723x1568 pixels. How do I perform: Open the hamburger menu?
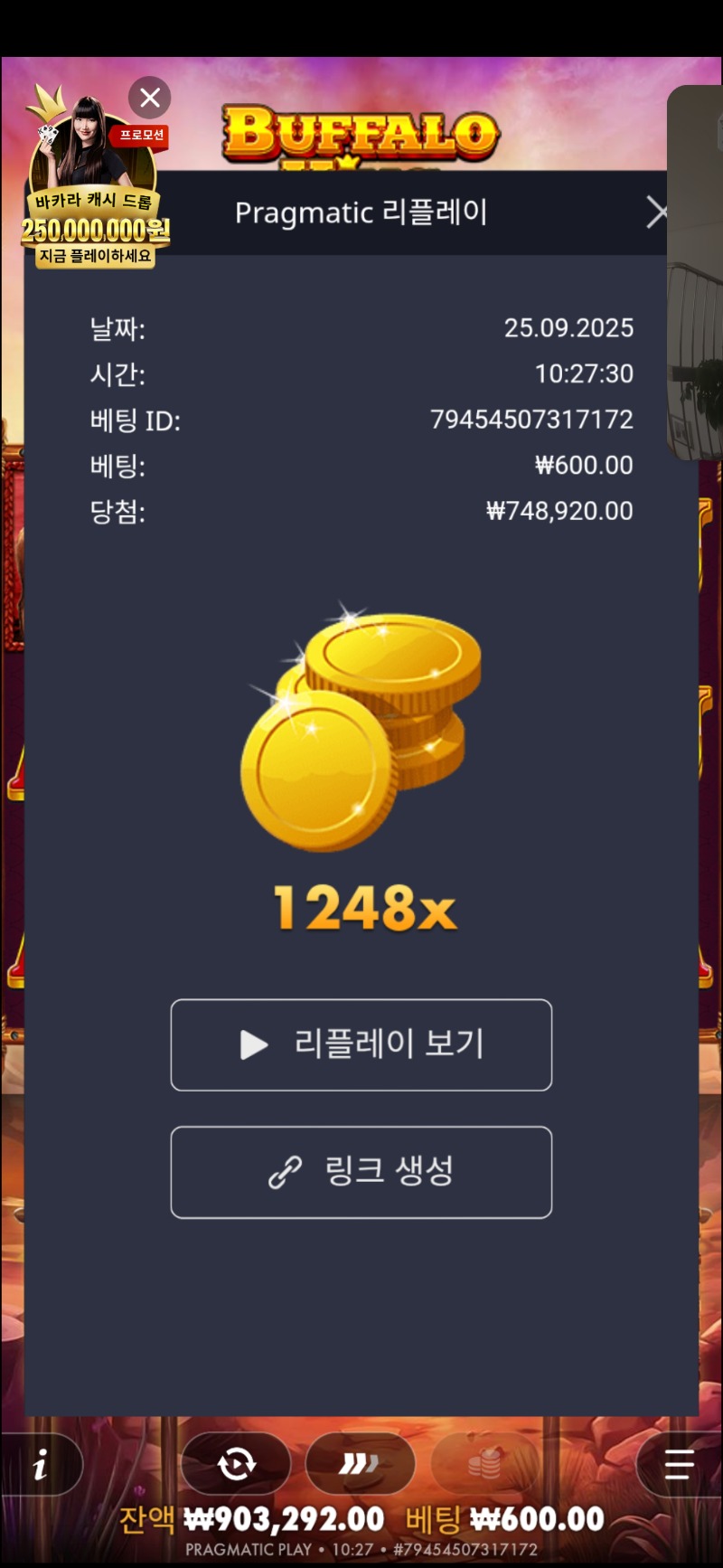click(x=679, y=1464)
